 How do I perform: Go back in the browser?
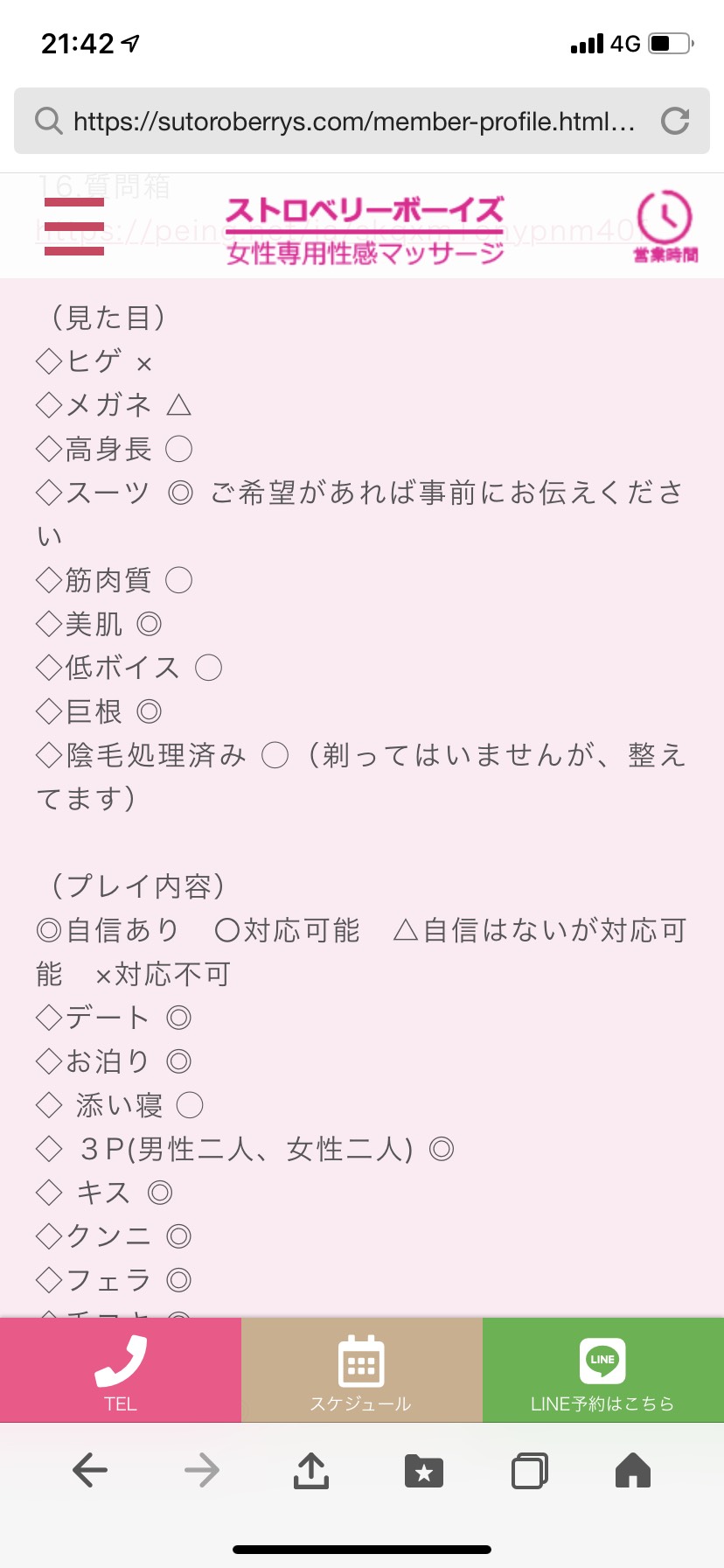point(90,1470)
